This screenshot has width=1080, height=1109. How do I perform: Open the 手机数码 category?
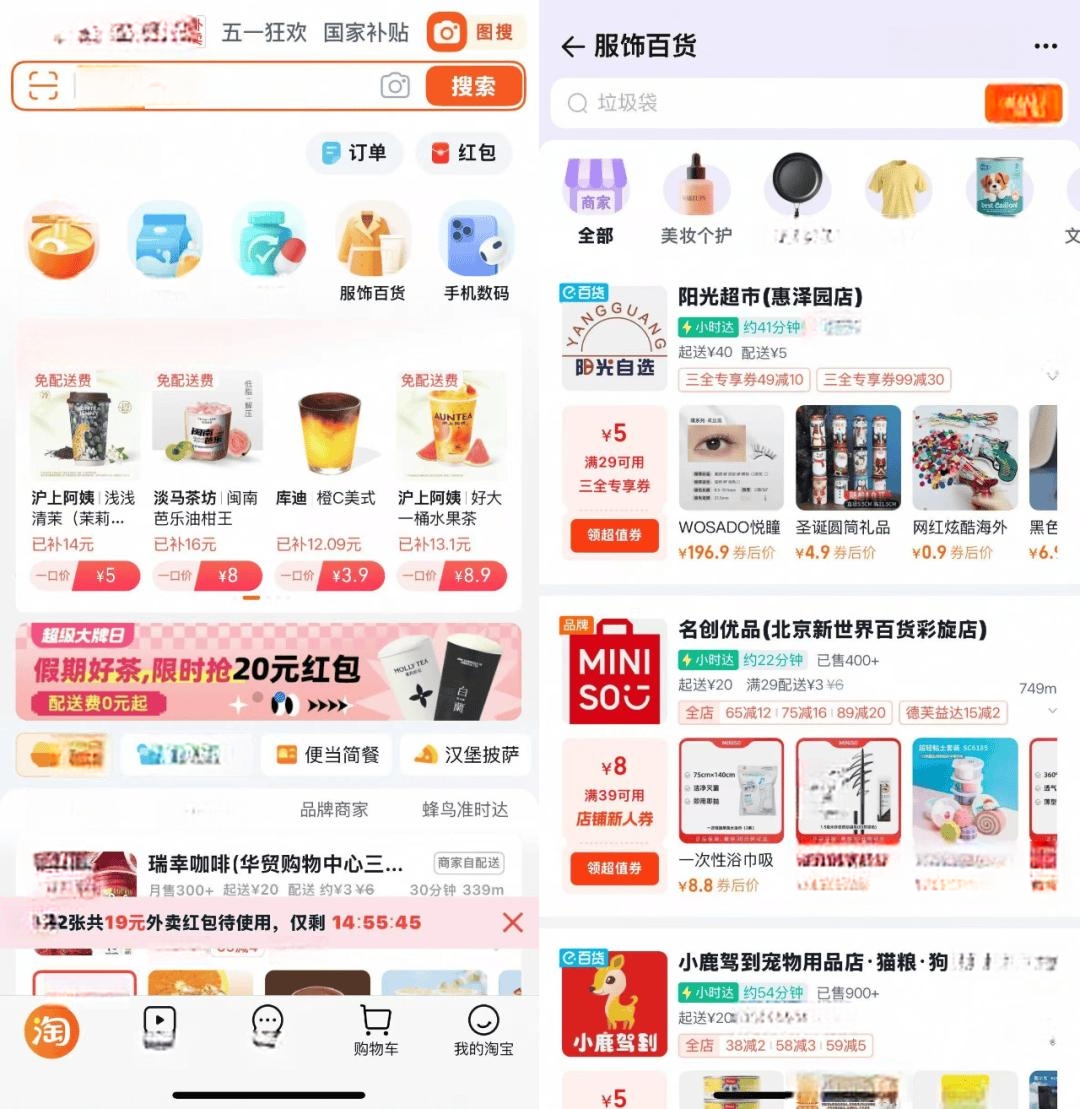476,252
